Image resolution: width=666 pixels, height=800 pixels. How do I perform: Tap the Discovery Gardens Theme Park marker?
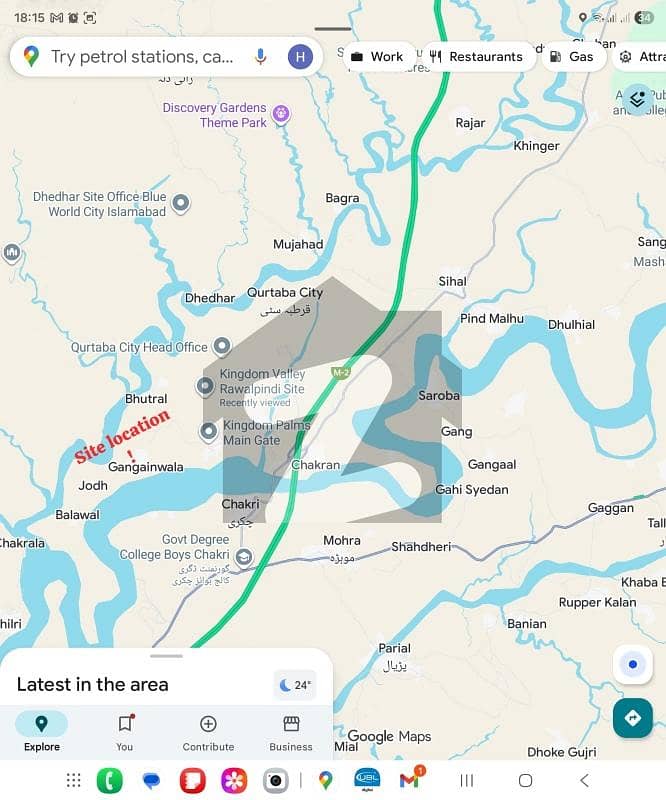tap(282, 114)
